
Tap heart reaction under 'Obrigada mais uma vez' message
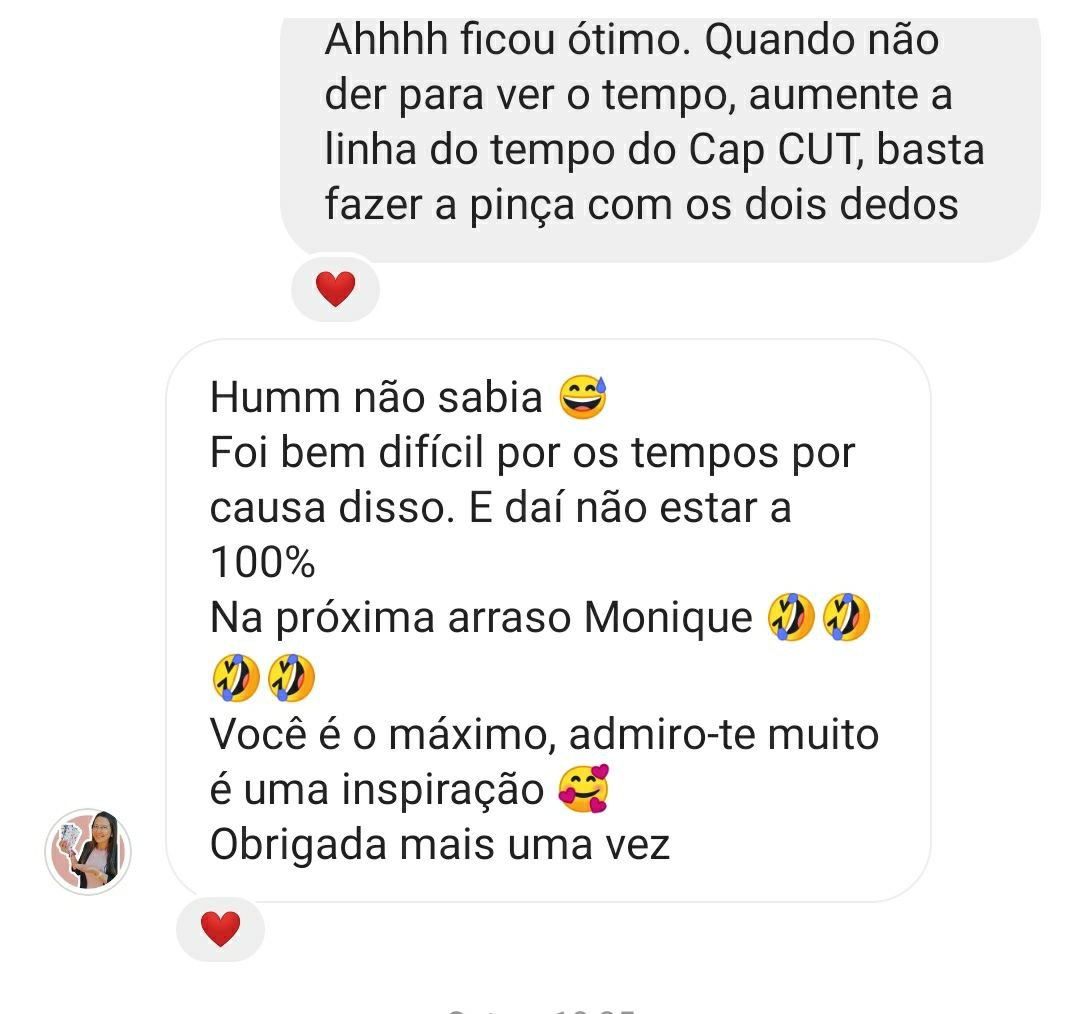[x=220, y=930]
